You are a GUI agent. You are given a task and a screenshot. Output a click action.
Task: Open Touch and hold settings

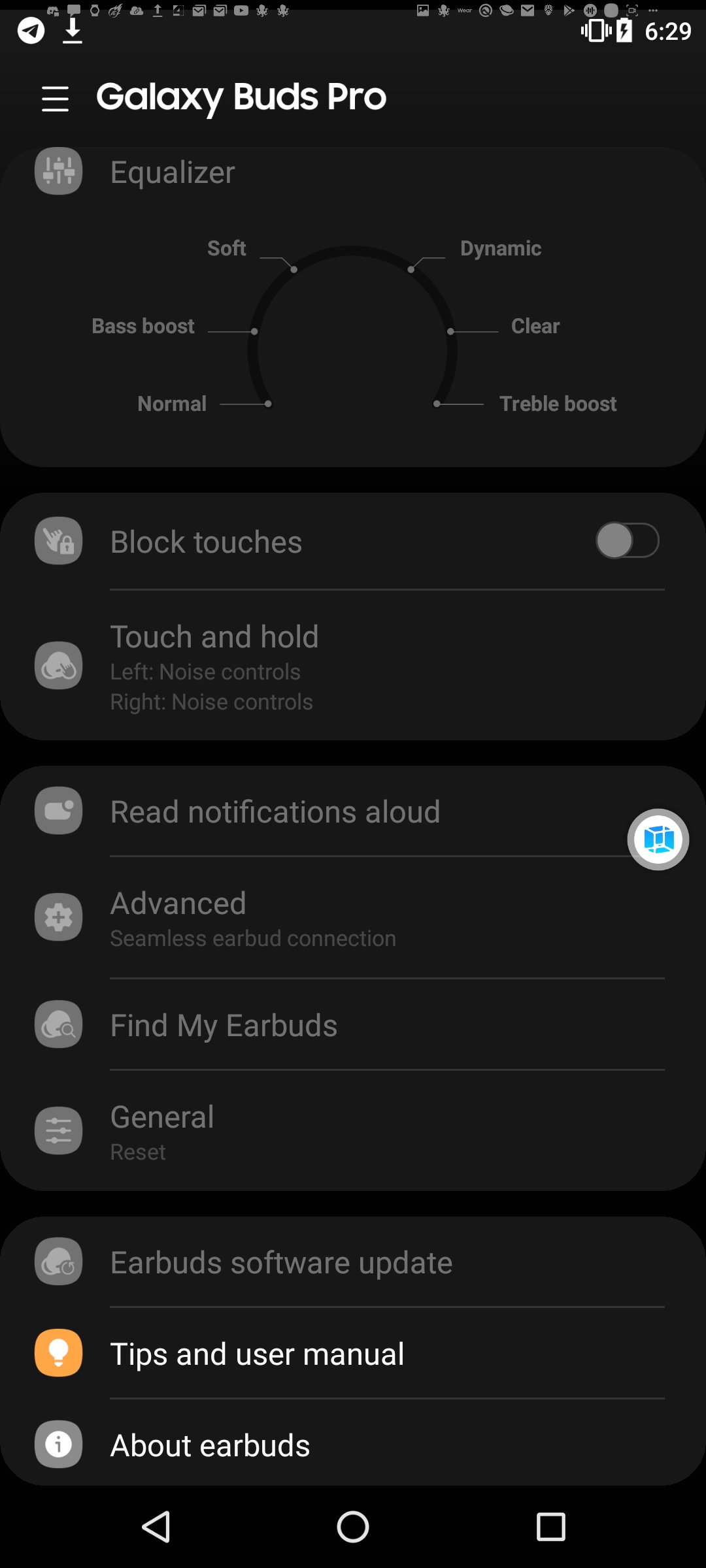353,666
